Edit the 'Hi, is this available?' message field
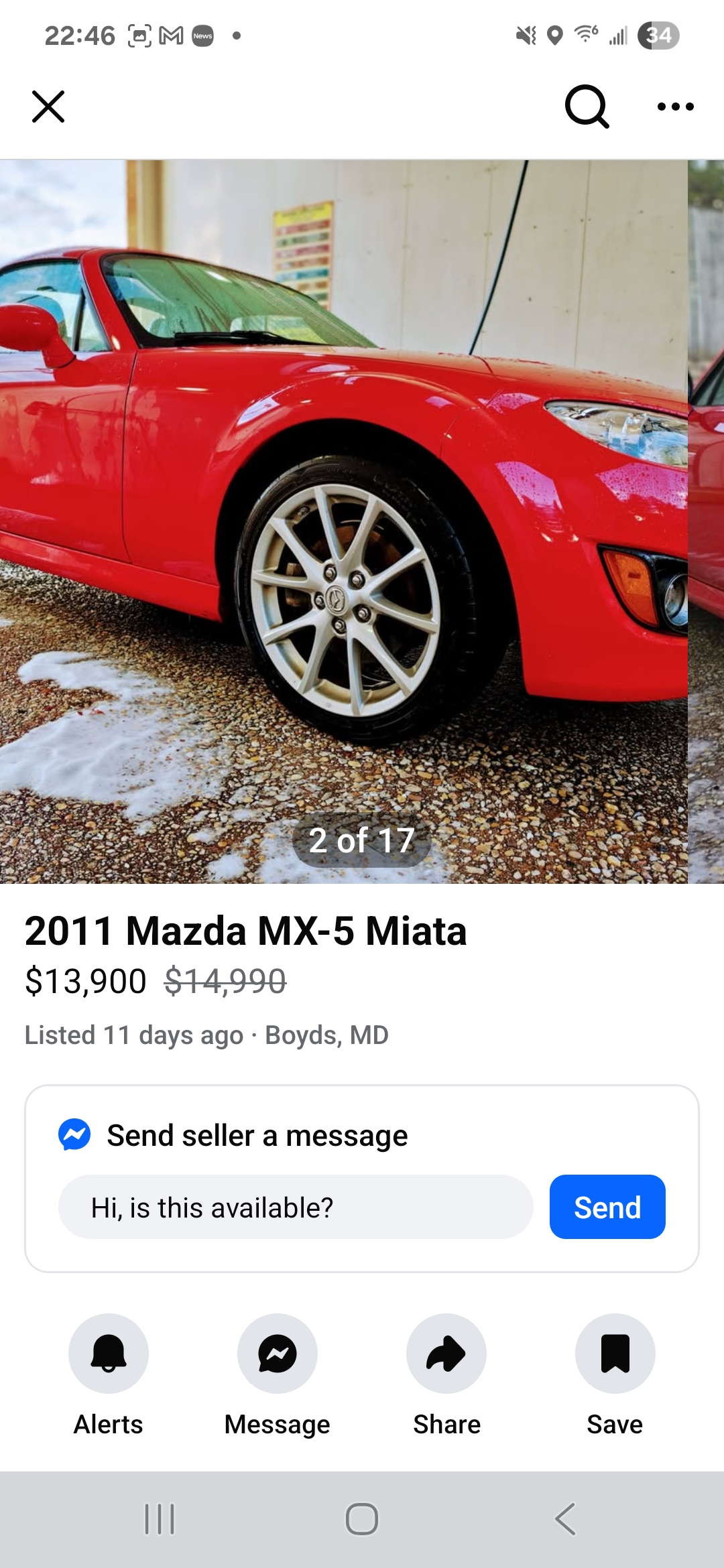 coord(296,1207)
